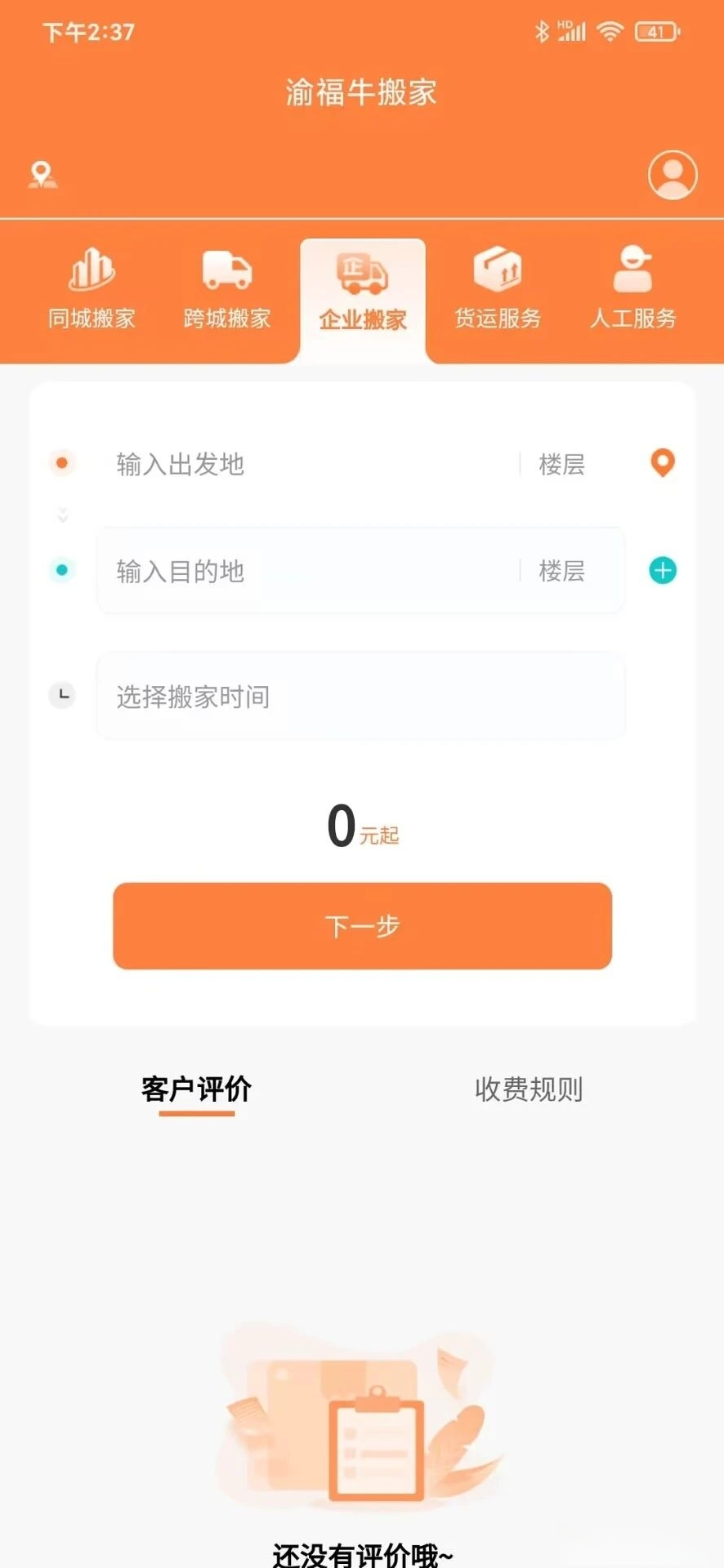Select the 客户评价 tab

[x=196, y=1089]
